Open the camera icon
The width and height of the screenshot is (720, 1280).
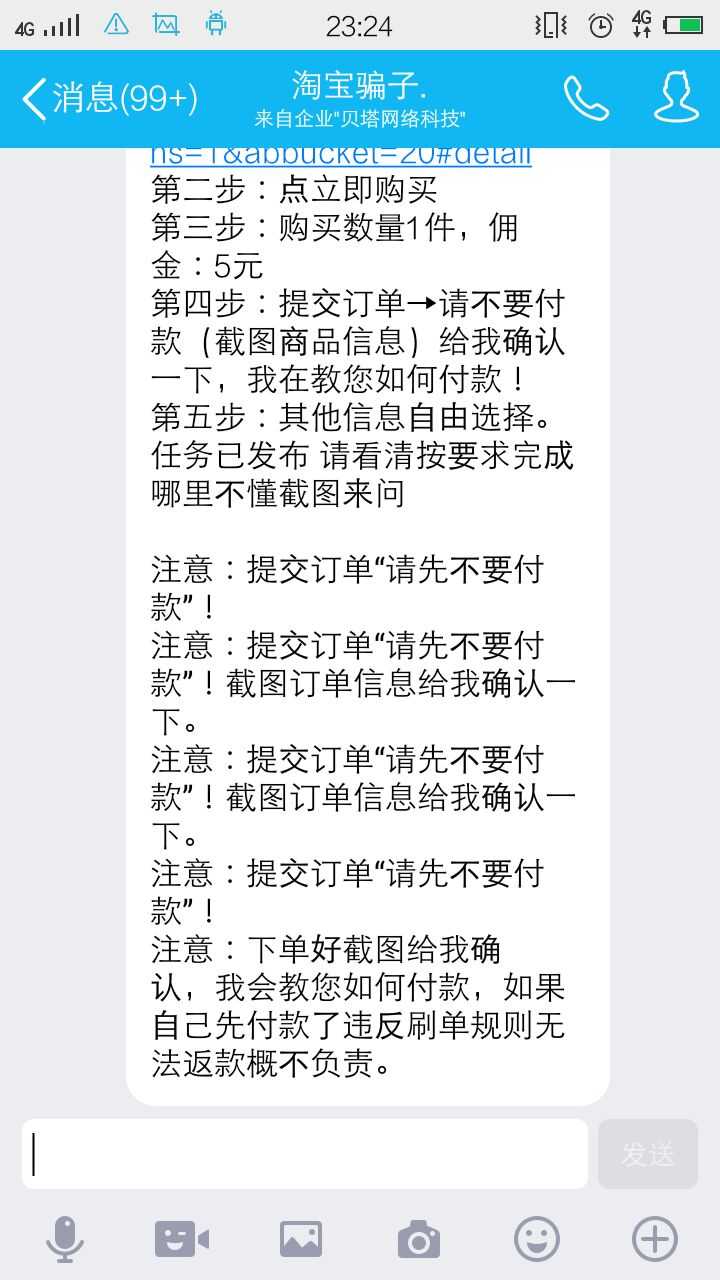(x=419, y=1237)
